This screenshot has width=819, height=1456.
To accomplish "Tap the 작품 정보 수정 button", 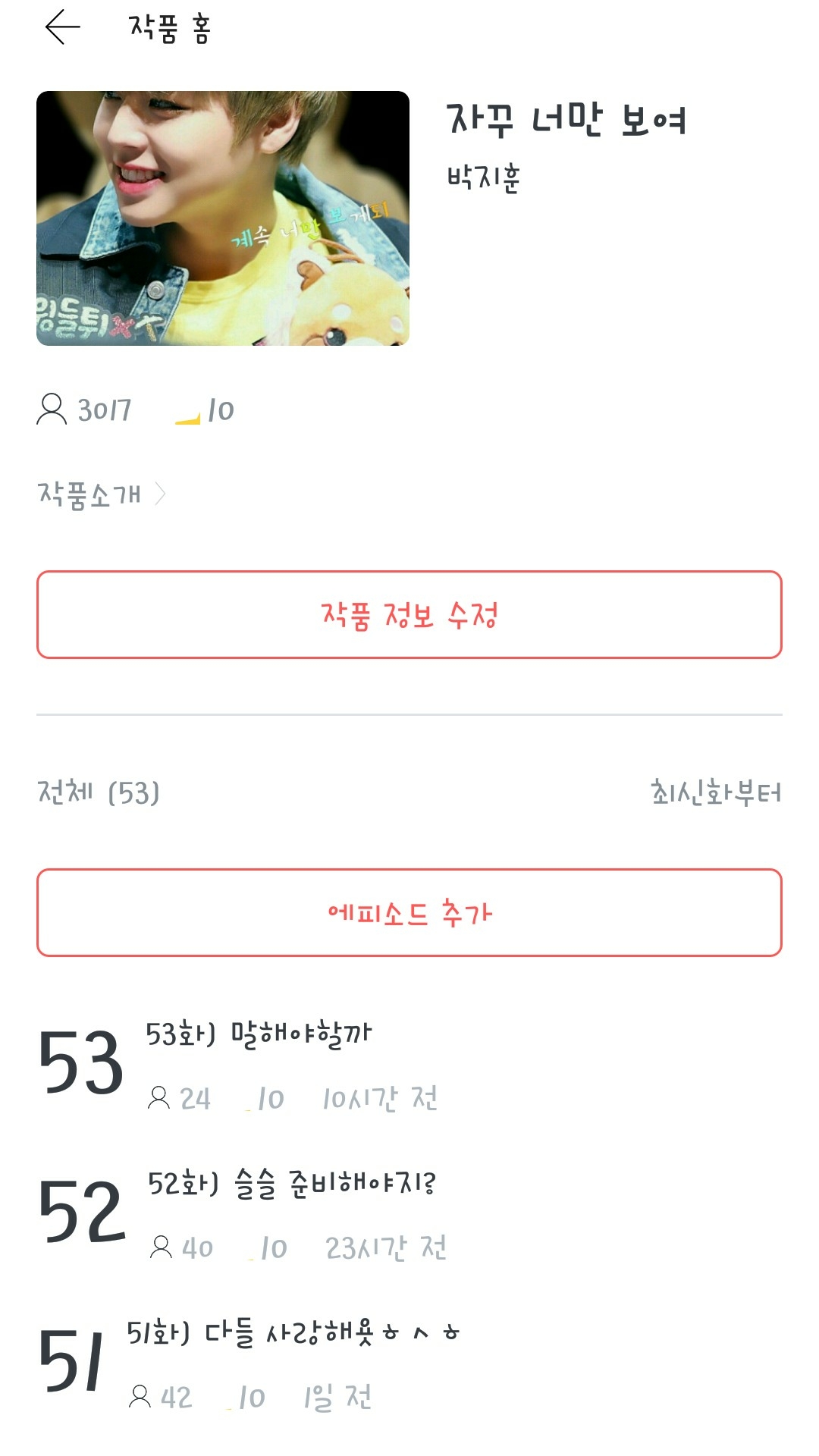I will point(409,614).
